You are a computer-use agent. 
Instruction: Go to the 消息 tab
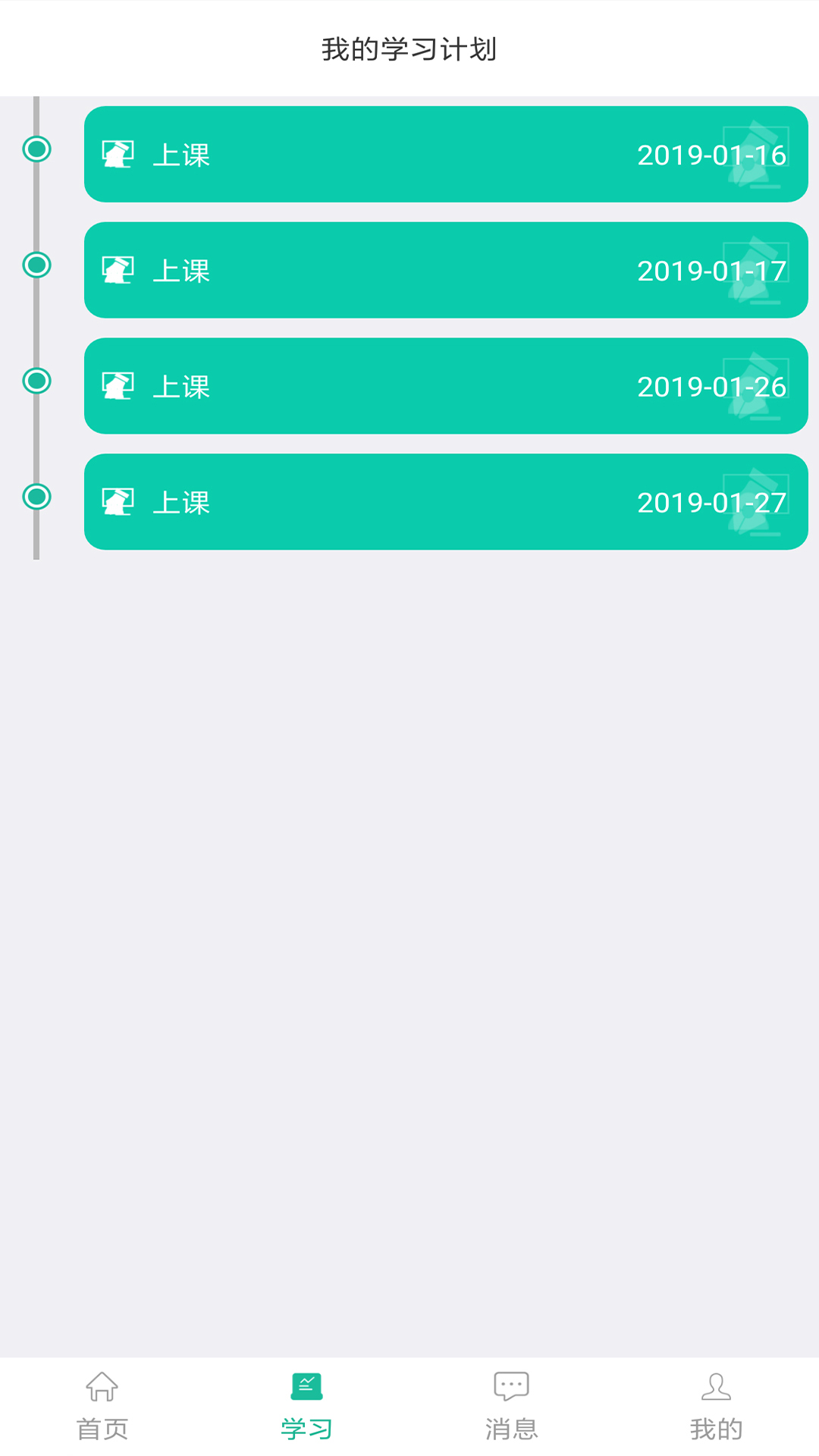pos(512,1407)
